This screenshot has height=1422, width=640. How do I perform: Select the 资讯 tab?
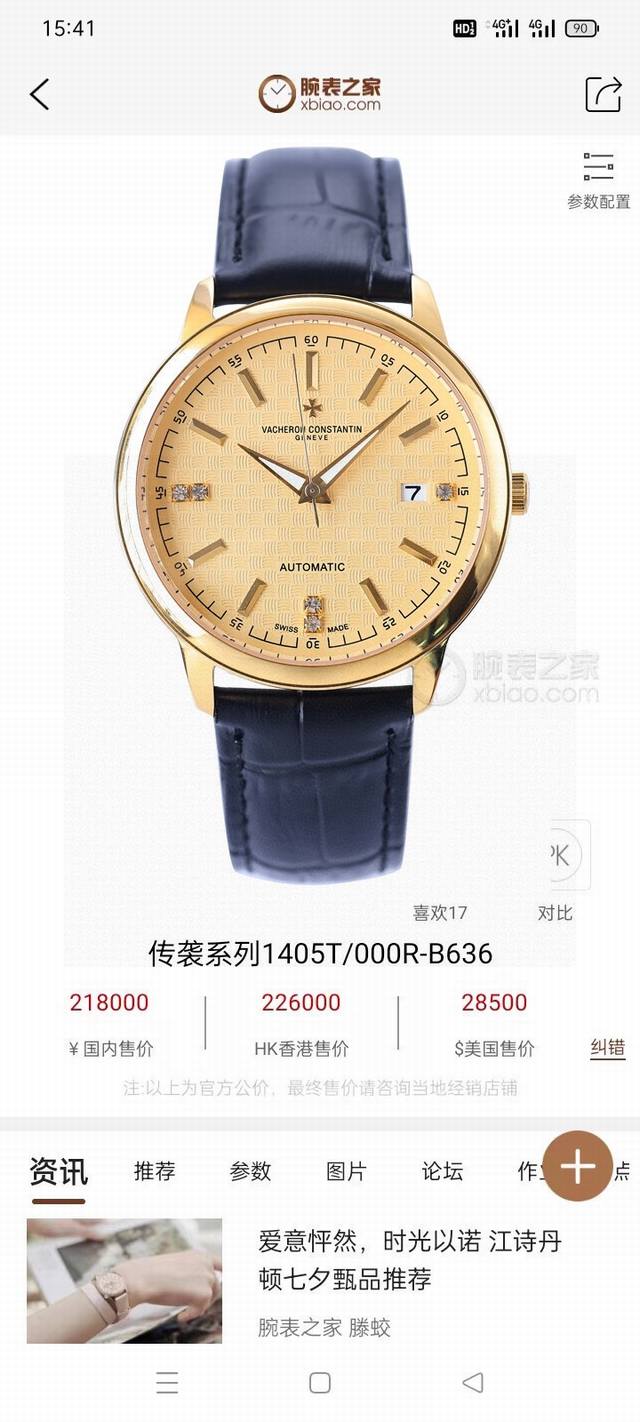coord(58,1171)
